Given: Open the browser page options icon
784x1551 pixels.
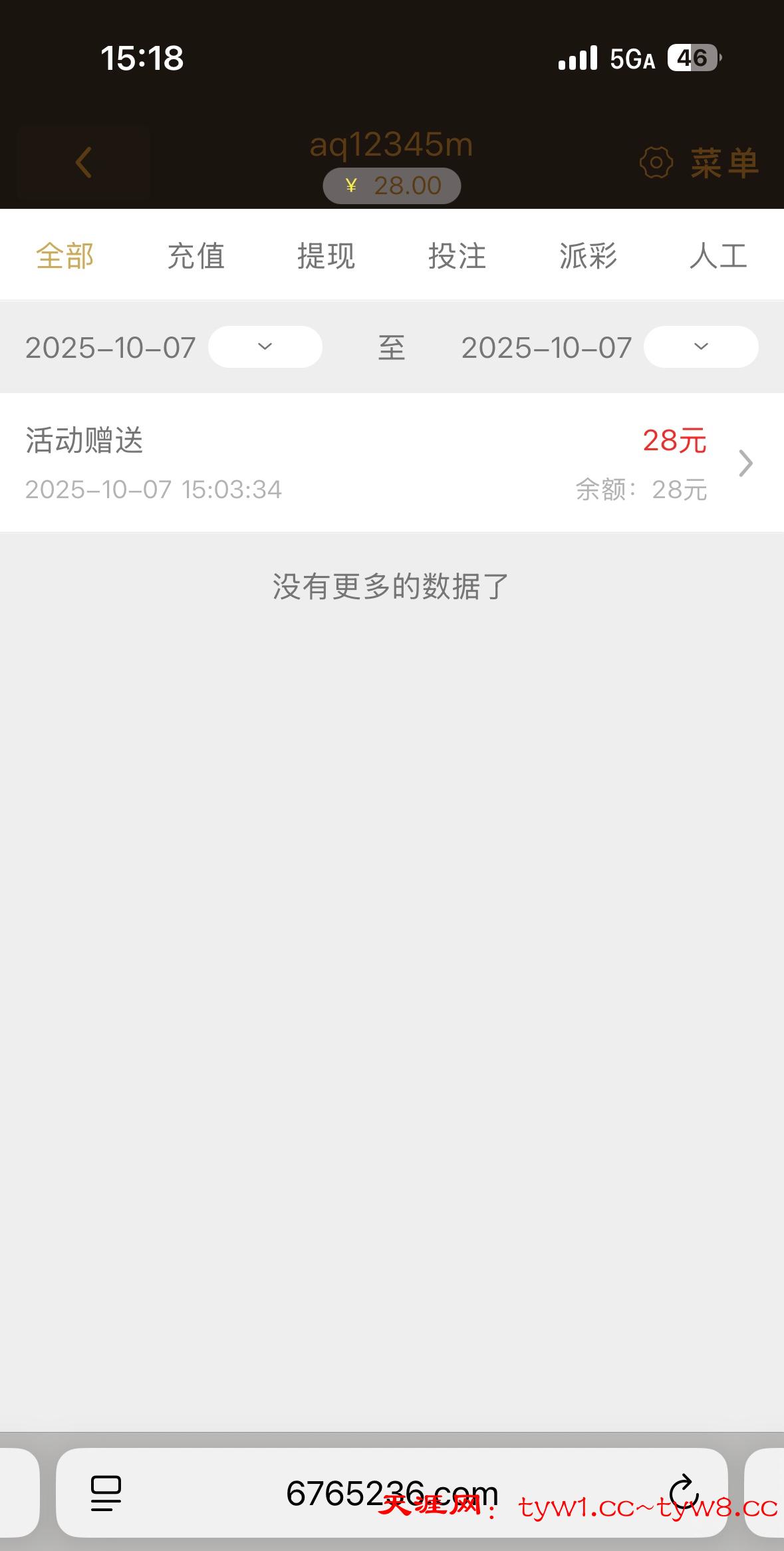Looking at the screenshot, I should 106,1493.
